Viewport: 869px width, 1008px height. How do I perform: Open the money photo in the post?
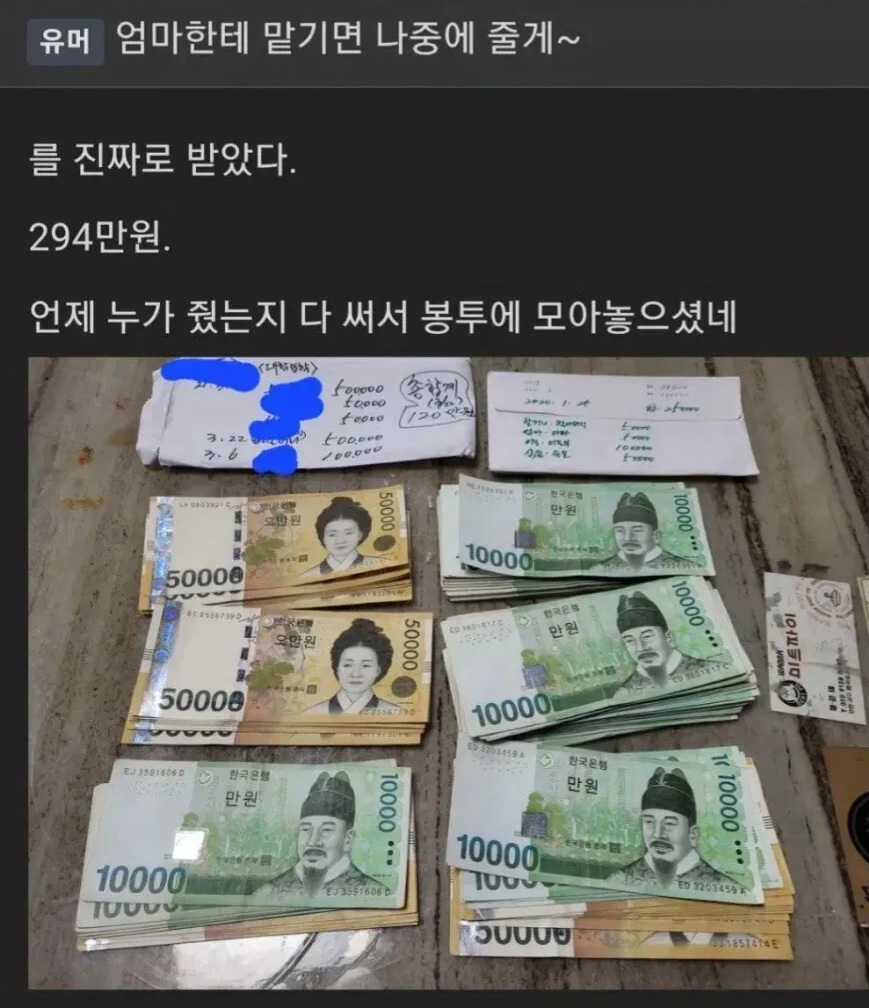click(x=448, y=673)
